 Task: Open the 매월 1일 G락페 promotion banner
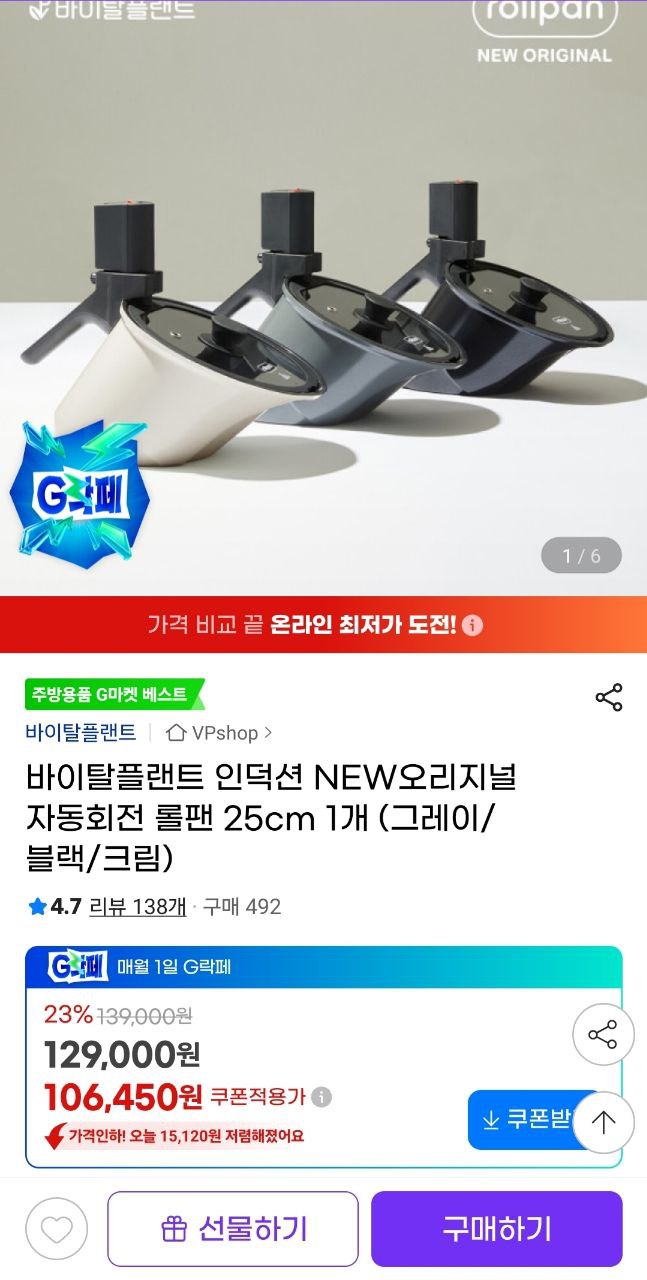[x=323, y=967]
